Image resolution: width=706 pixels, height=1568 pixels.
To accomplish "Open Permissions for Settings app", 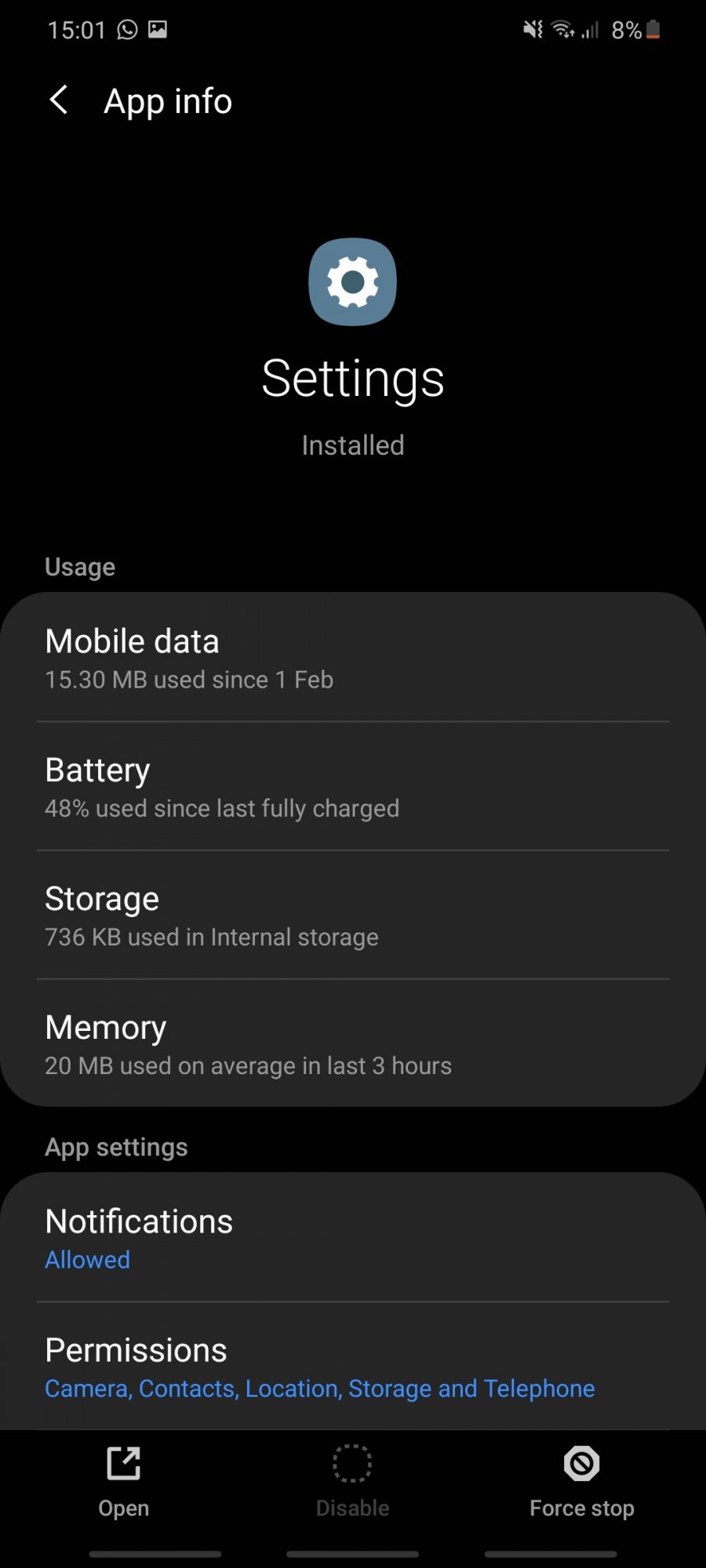I will click(x=353, y=1367).
